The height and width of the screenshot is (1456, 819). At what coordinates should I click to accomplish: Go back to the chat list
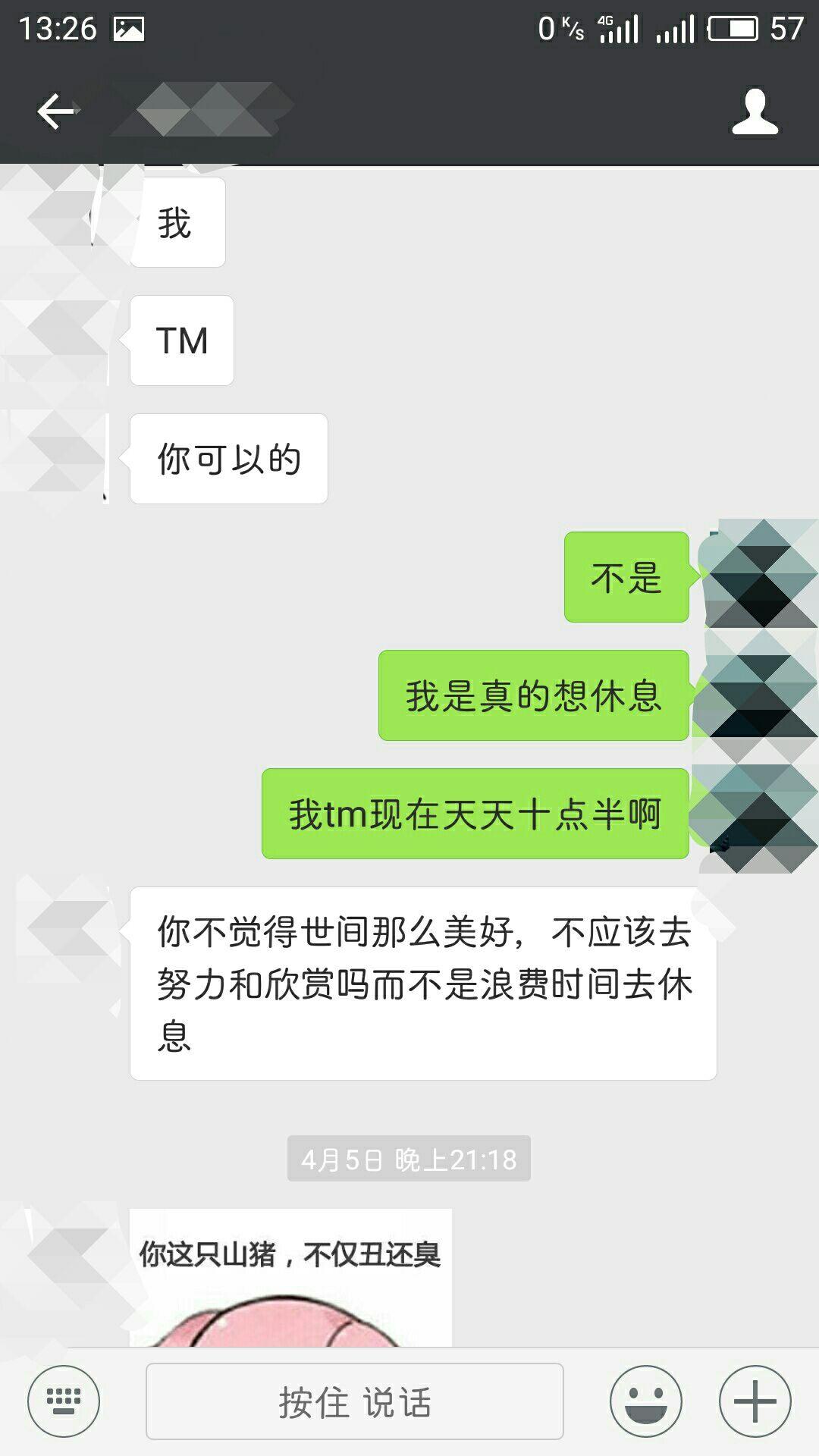[56, 112]
